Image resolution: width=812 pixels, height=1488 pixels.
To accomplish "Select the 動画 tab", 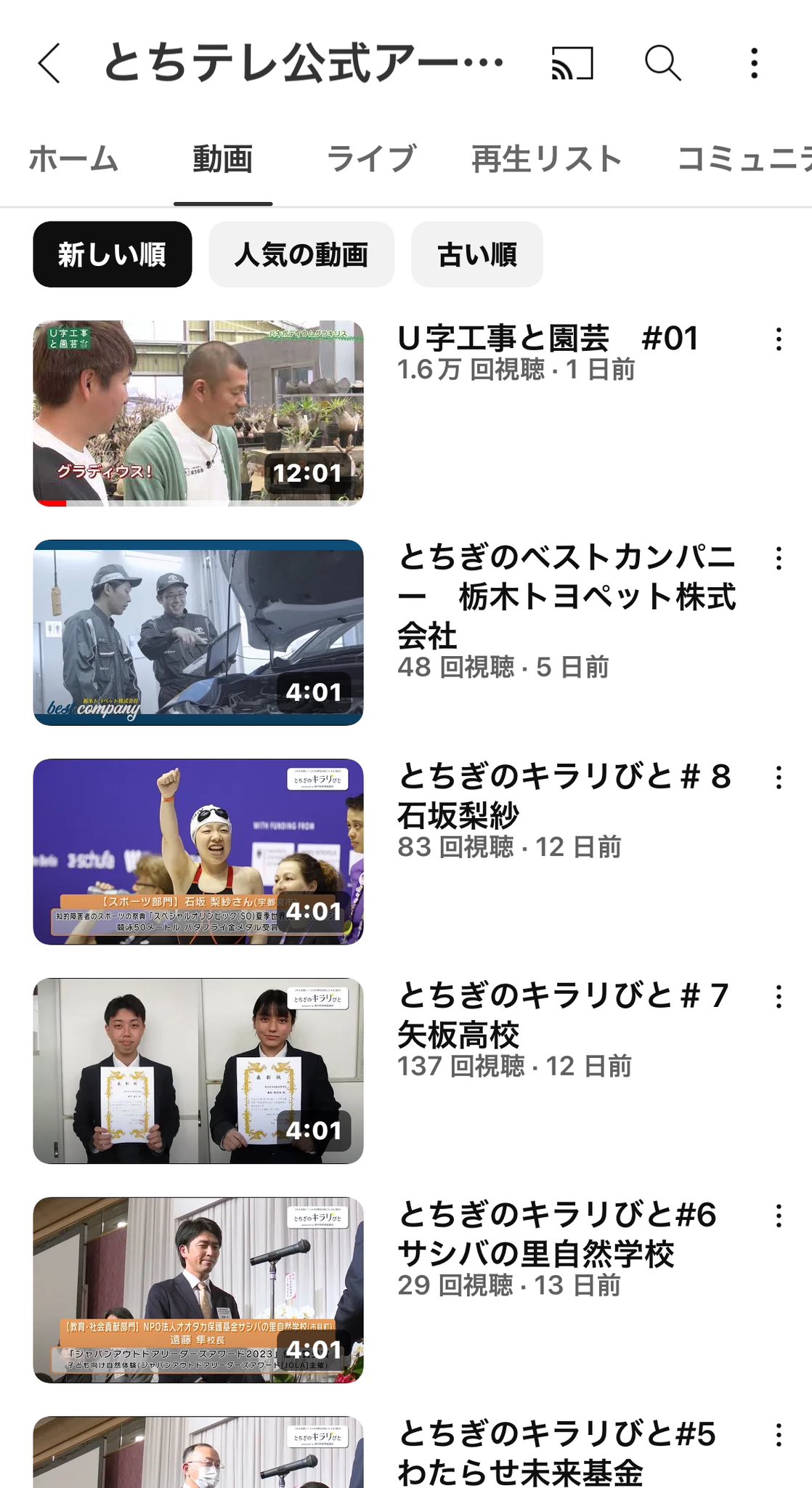I will tap(223, 159).
